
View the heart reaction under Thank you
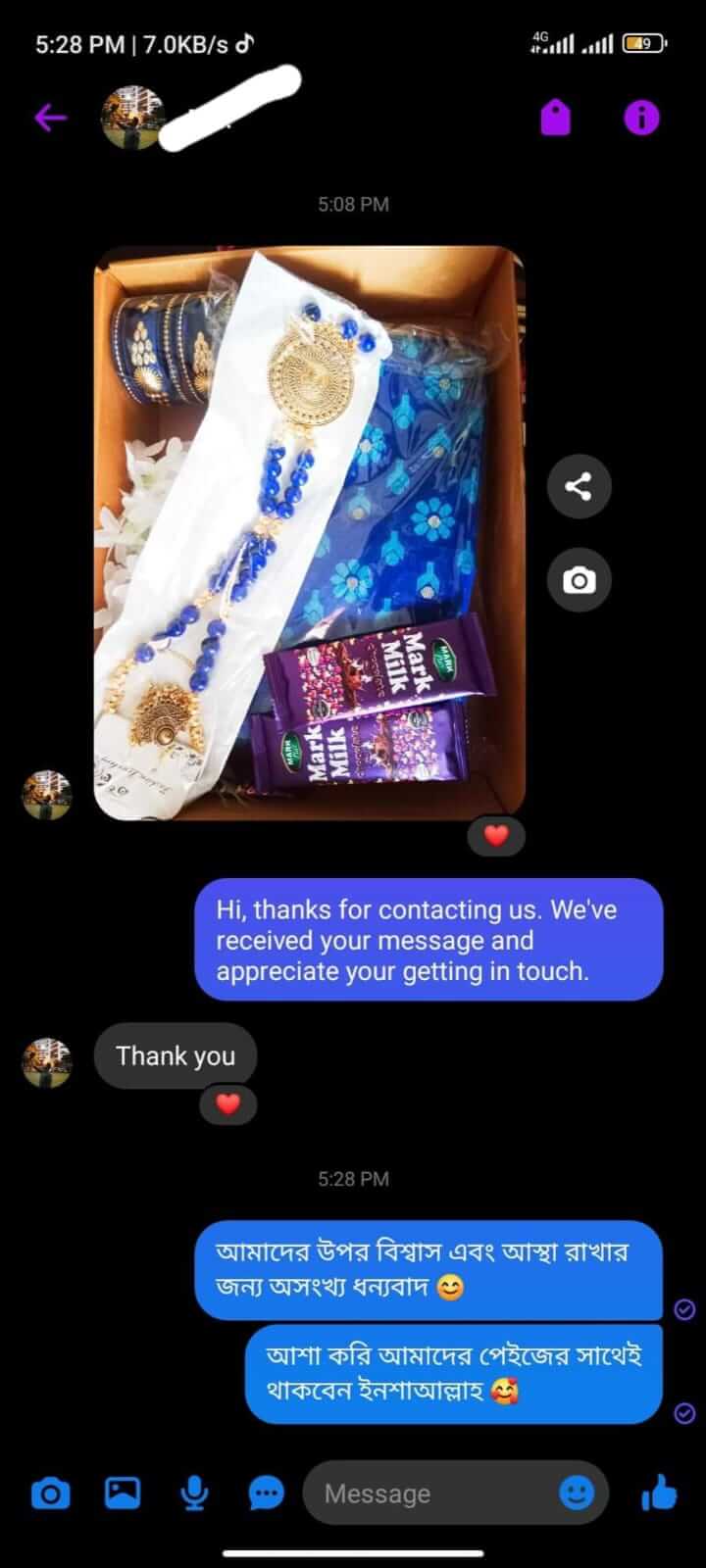point(227,1104)
